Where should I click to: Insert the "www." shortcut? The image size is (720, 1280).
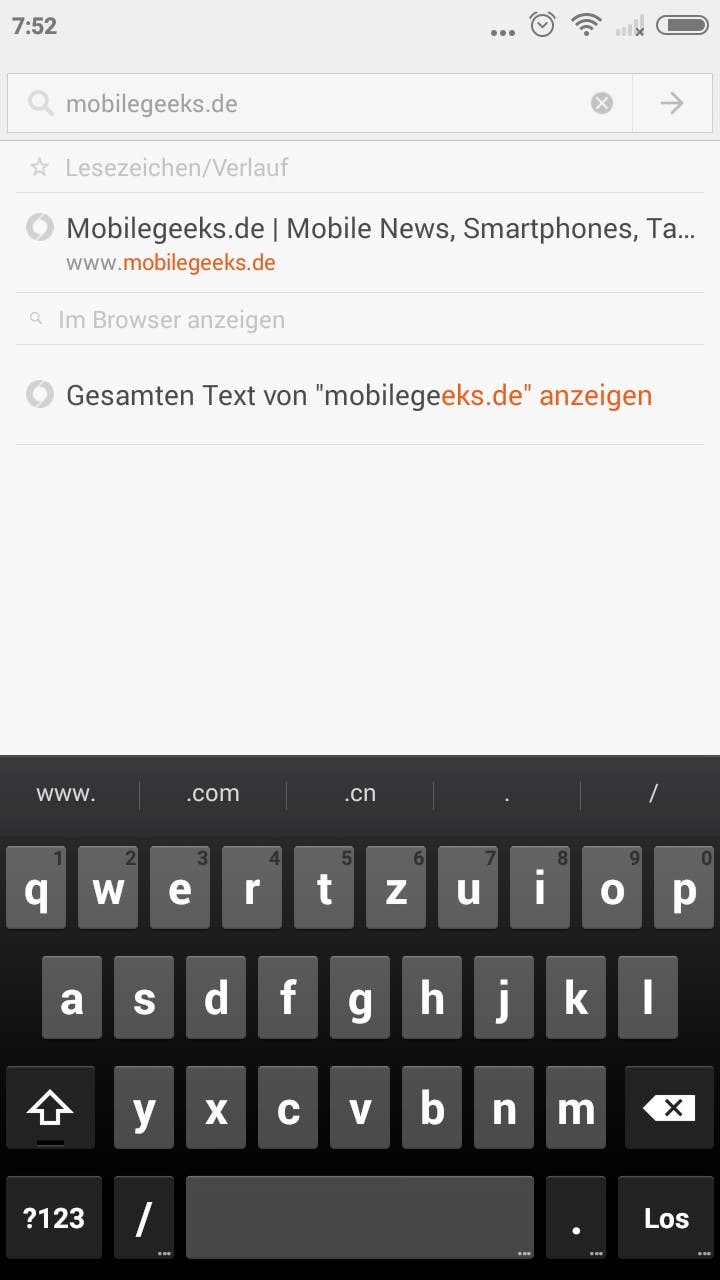pos(66,794)
